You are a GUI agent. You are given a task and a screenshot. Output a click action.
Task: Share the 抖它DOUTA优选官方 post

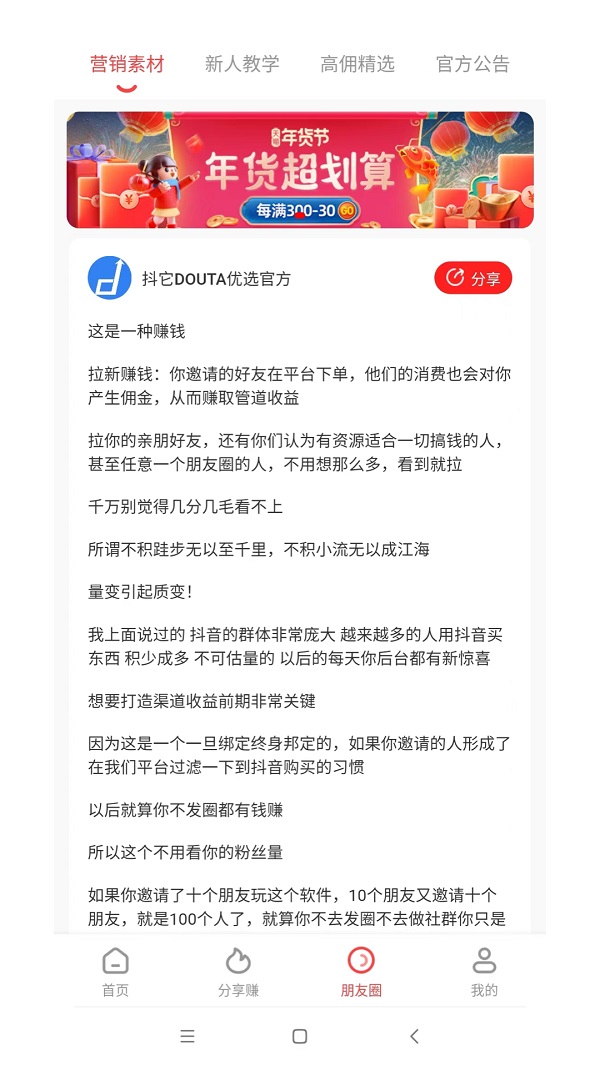[473, 278]
